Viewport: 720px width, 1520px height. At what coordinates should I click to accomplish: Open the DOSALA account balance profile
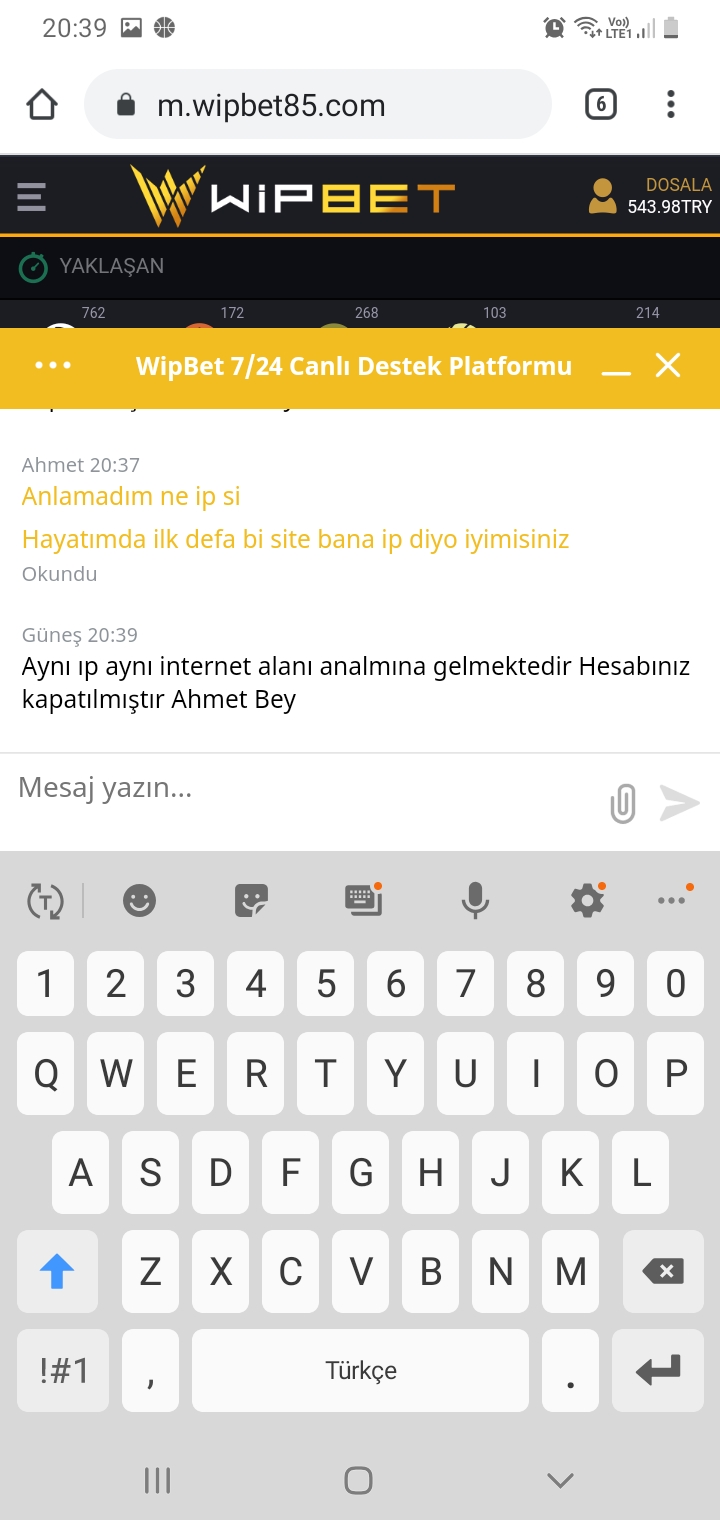(x=650, y=196)
